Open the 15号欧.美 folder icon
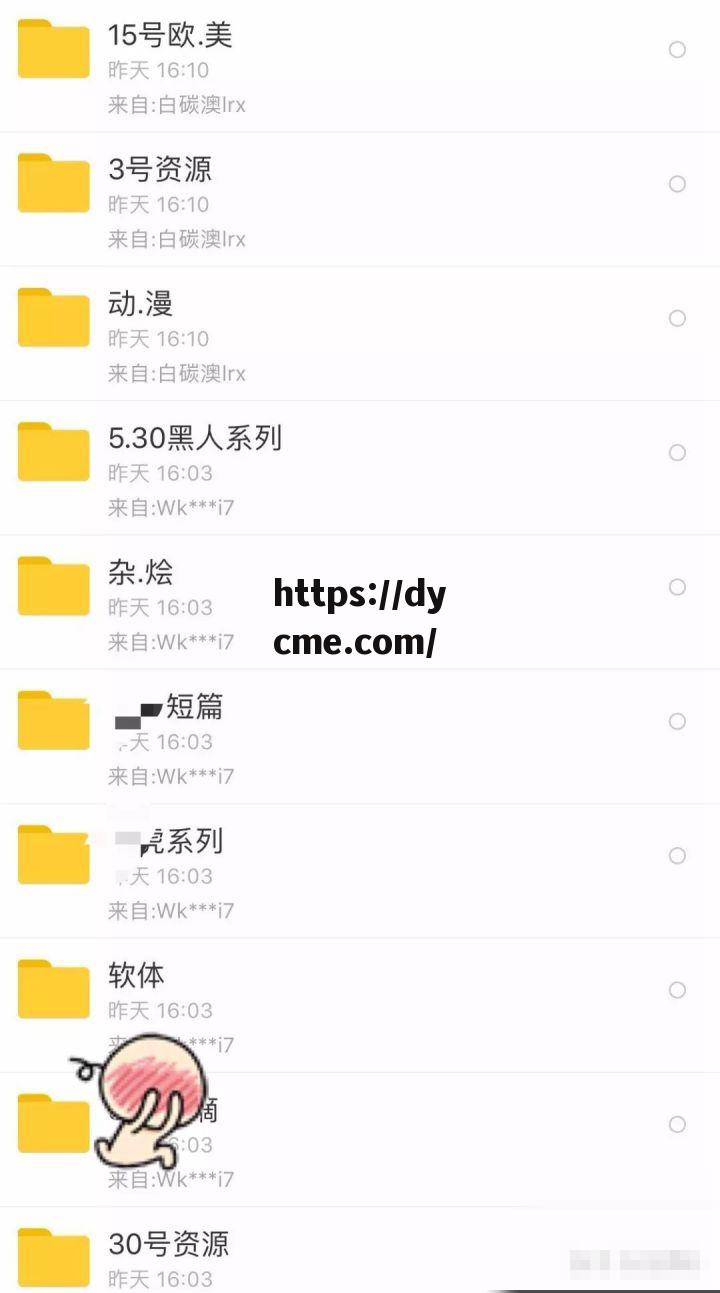 click(53, 47)
